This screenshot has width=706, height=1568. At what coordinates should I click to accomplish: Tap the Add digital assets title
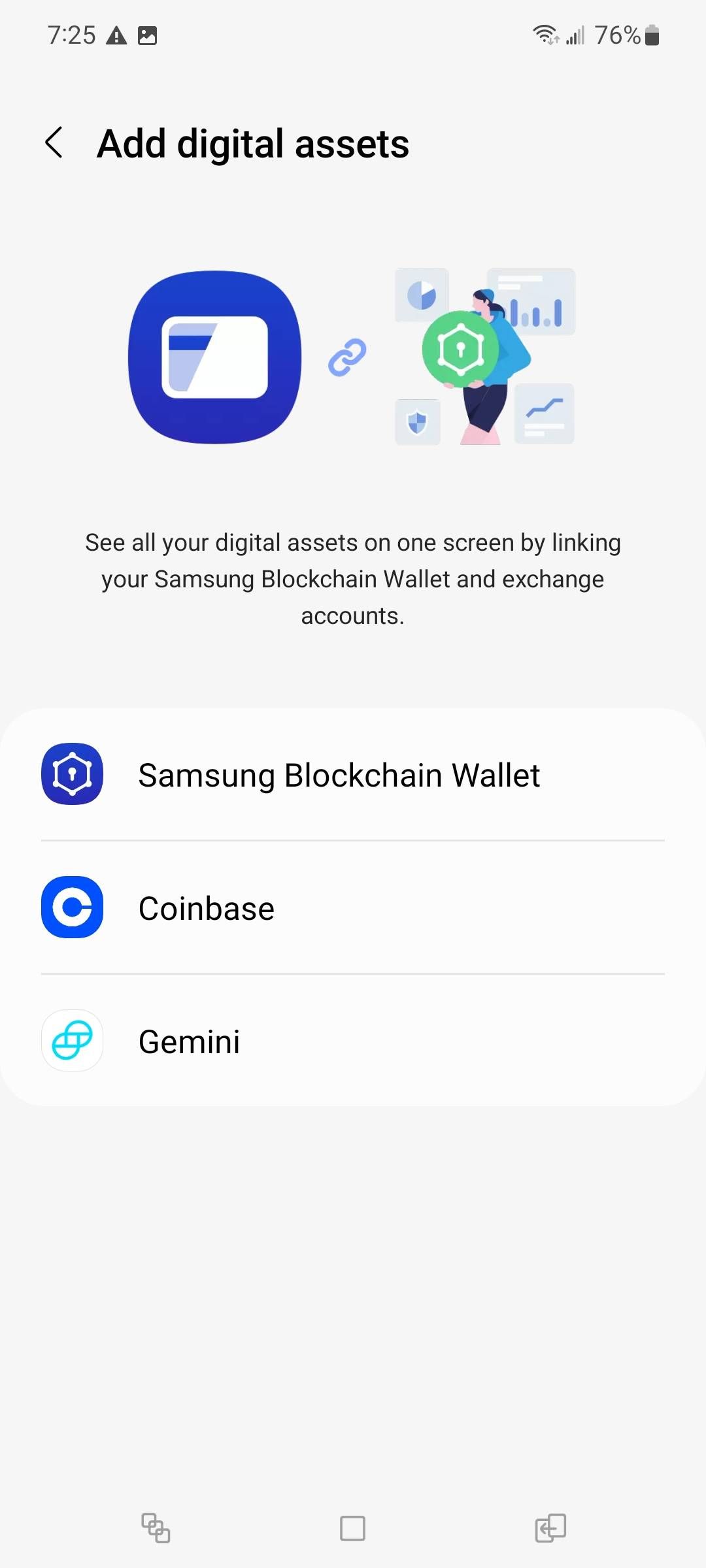pos(253,143)
